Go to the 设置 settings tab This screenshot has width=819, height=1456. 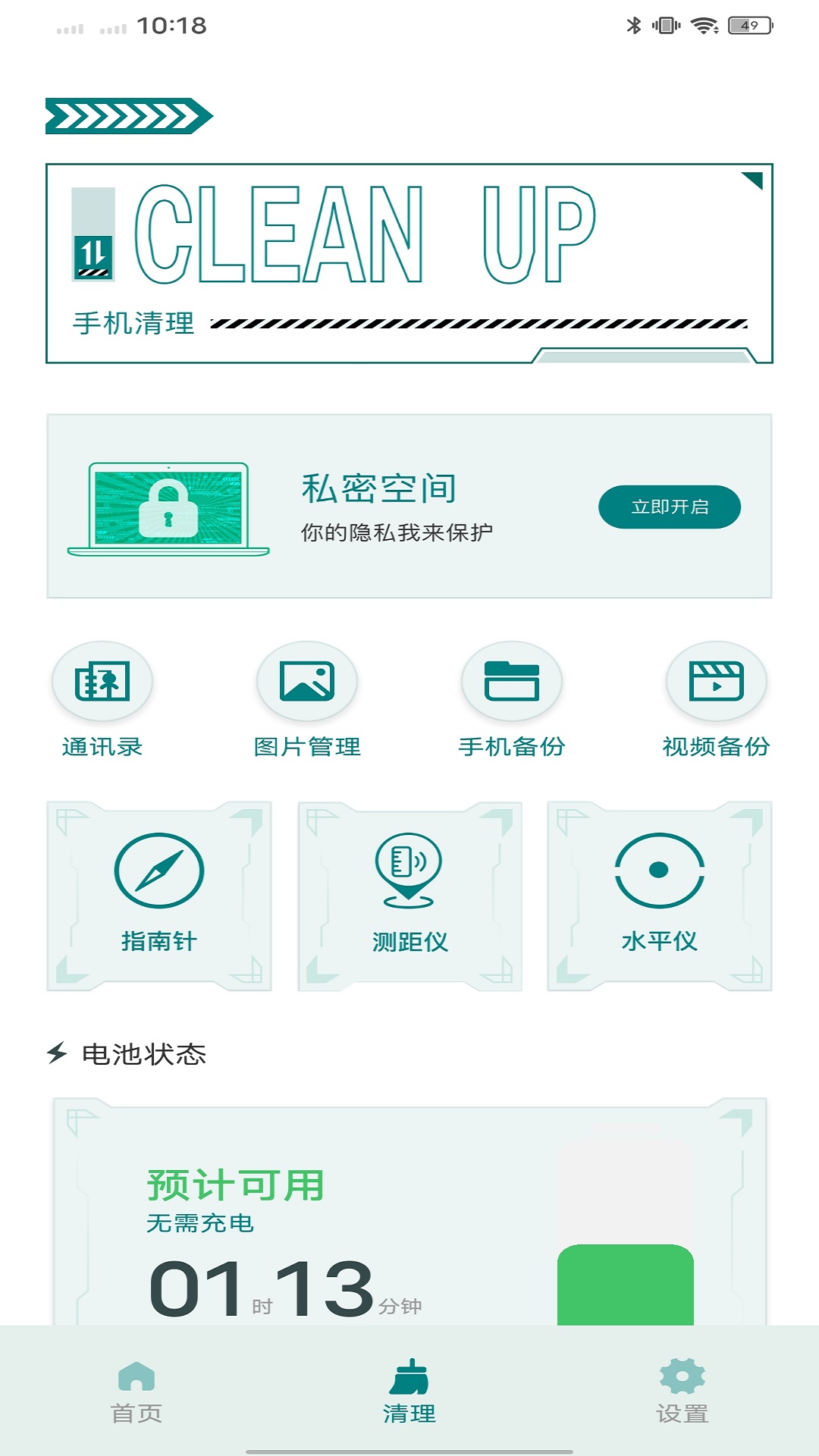click(x=682, y=1392)
